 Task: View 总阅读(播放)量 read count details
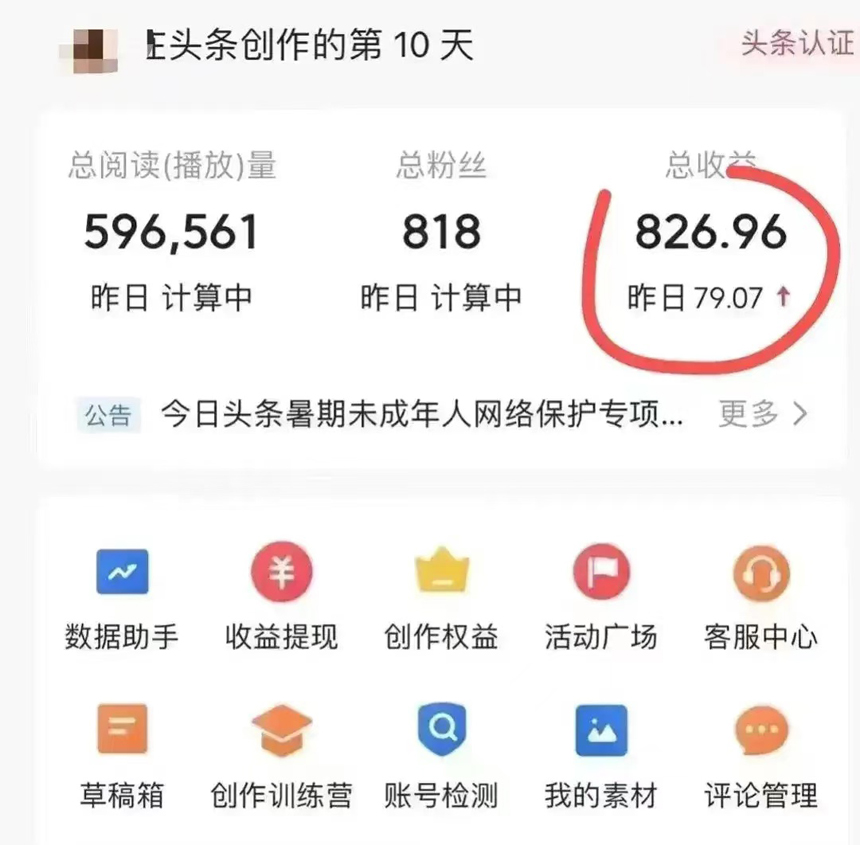pyautogui.click(x=171, y=233)
